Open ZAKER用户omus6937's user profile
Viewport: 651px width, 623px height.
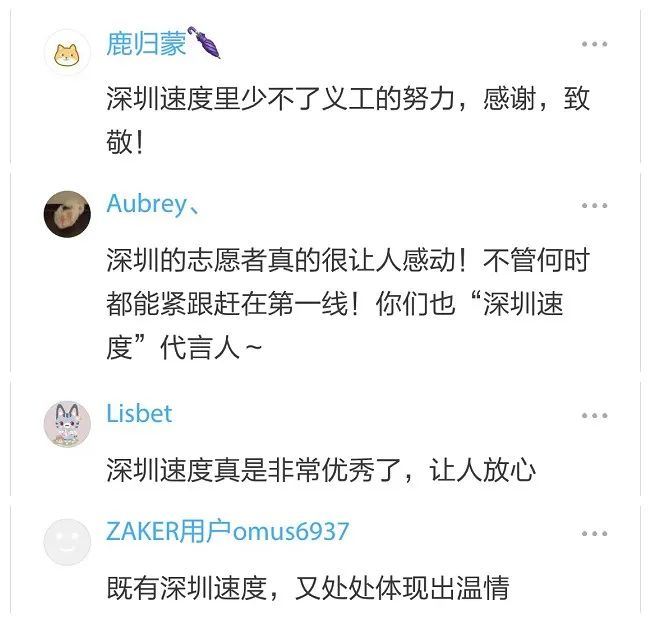click(x=227, y=531)
